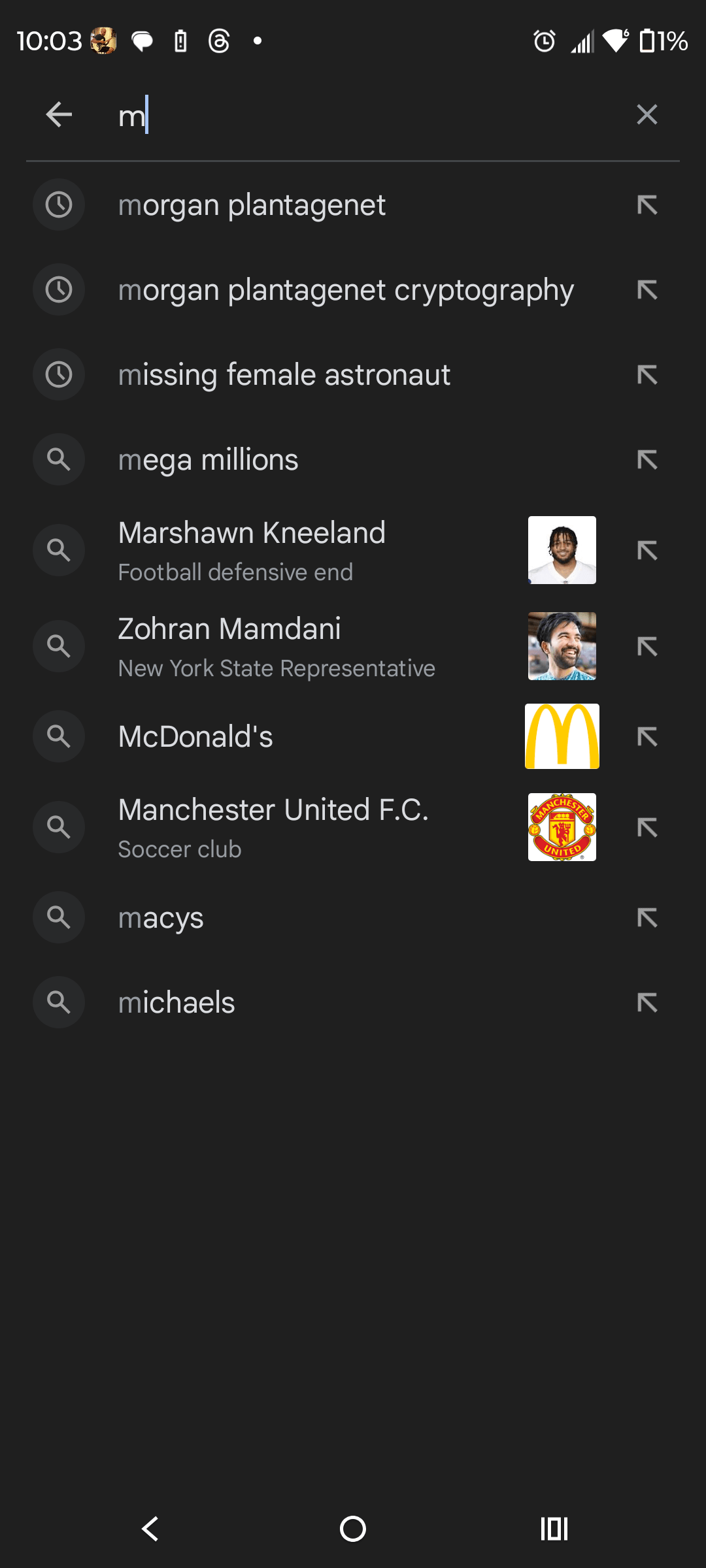Image resolution: width=706 pixels, height=1568 pixels.
Task: Click the McDonald's golden arches thumbnail
Action: pyautogui.click(x=562, y=736)
